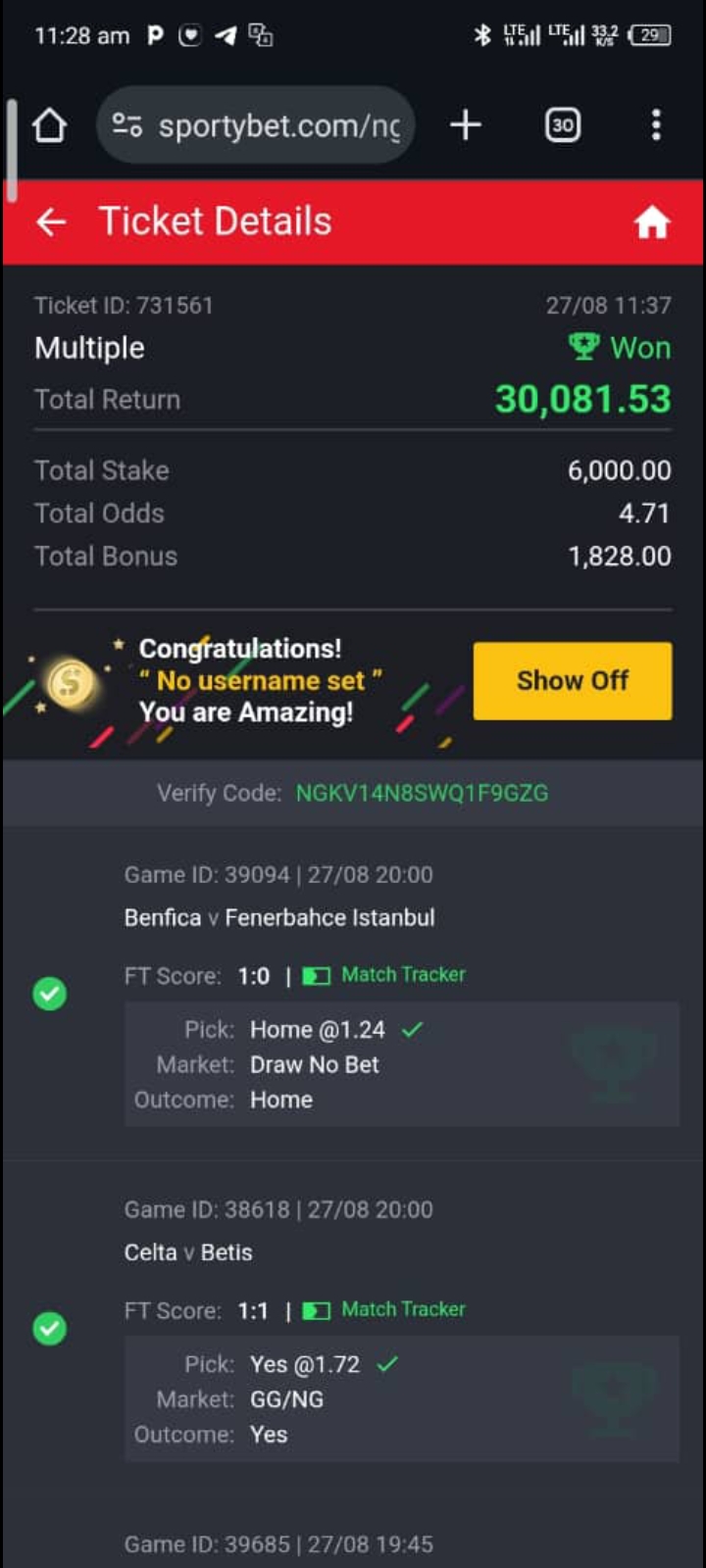This screenshot has height=1568, width=706.
Task: Open Chrome's three-dot overflow menu
Action: point(655,124)
